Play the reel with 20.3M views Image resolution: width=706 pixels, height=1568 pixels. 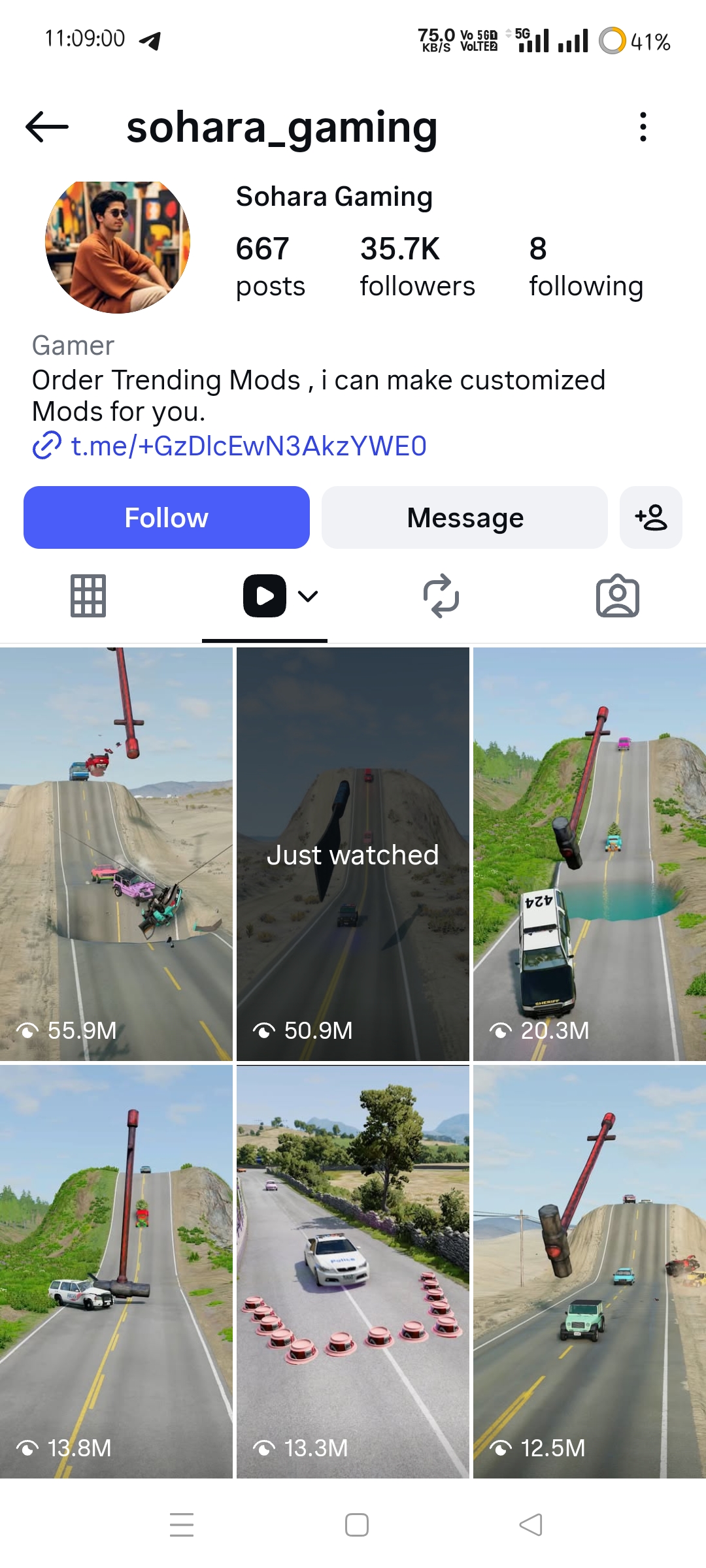point(590,853)
